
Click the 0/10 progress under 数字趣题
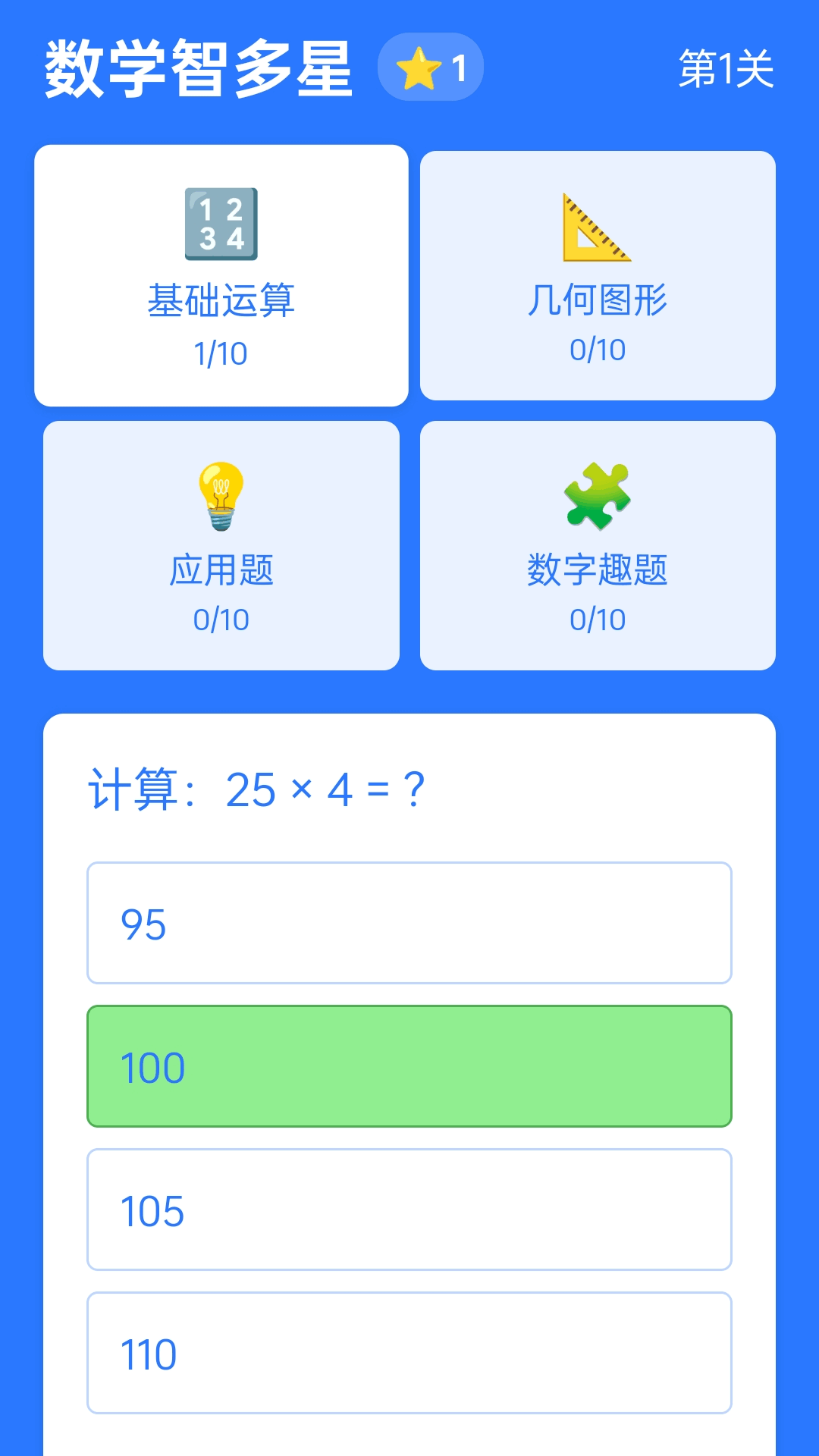click(x=599, y=620)
